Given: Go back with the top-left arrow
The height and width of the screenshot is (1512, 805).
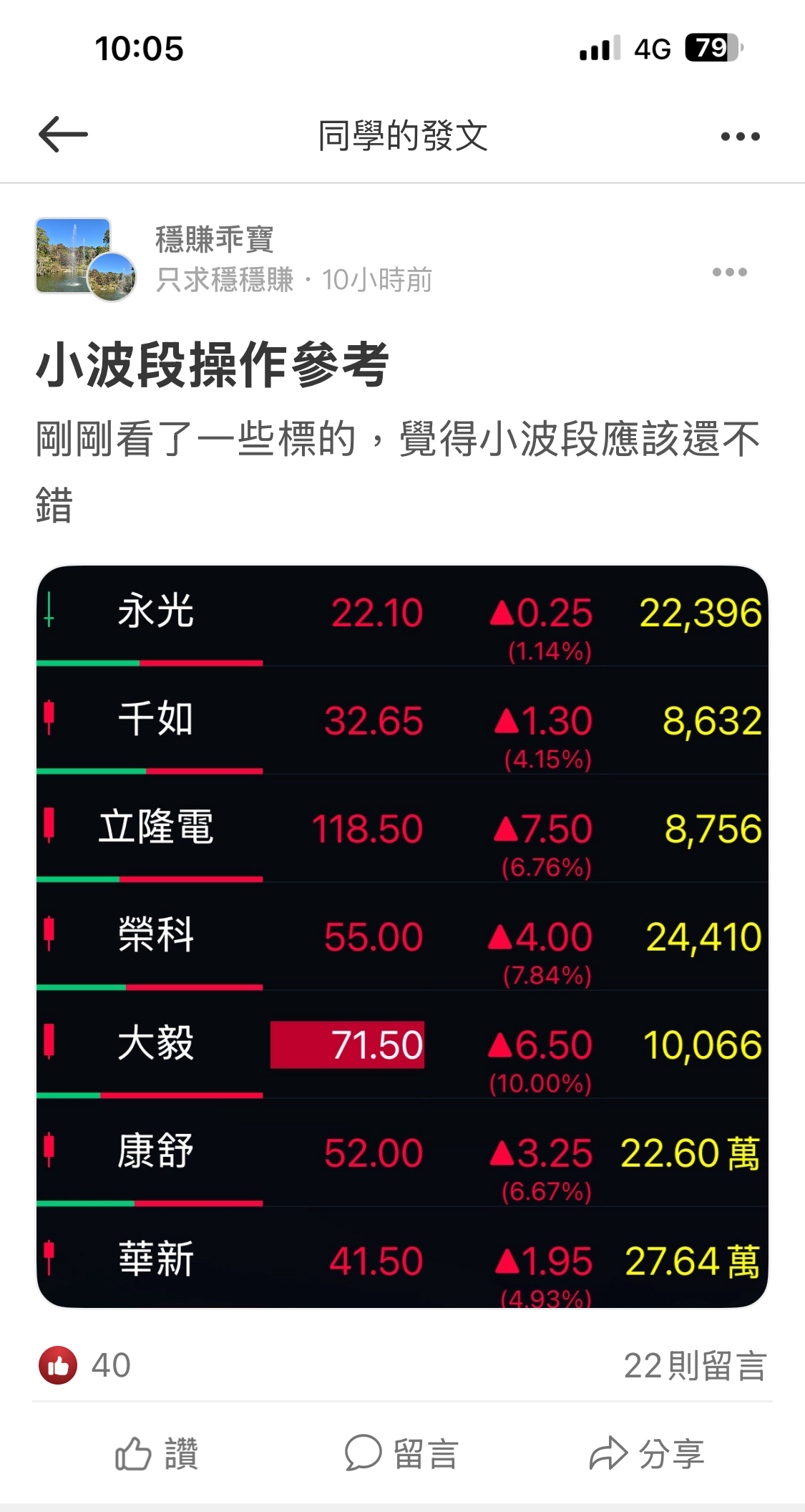Looking at the screenshot, I should tap(63, 135).
